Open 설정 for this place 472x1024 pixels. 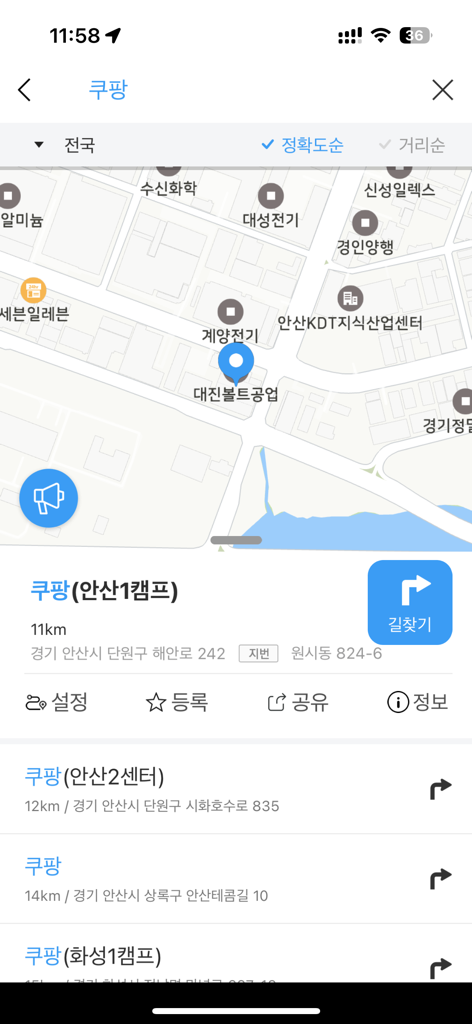pyautogui.click(x=57, y=703)
